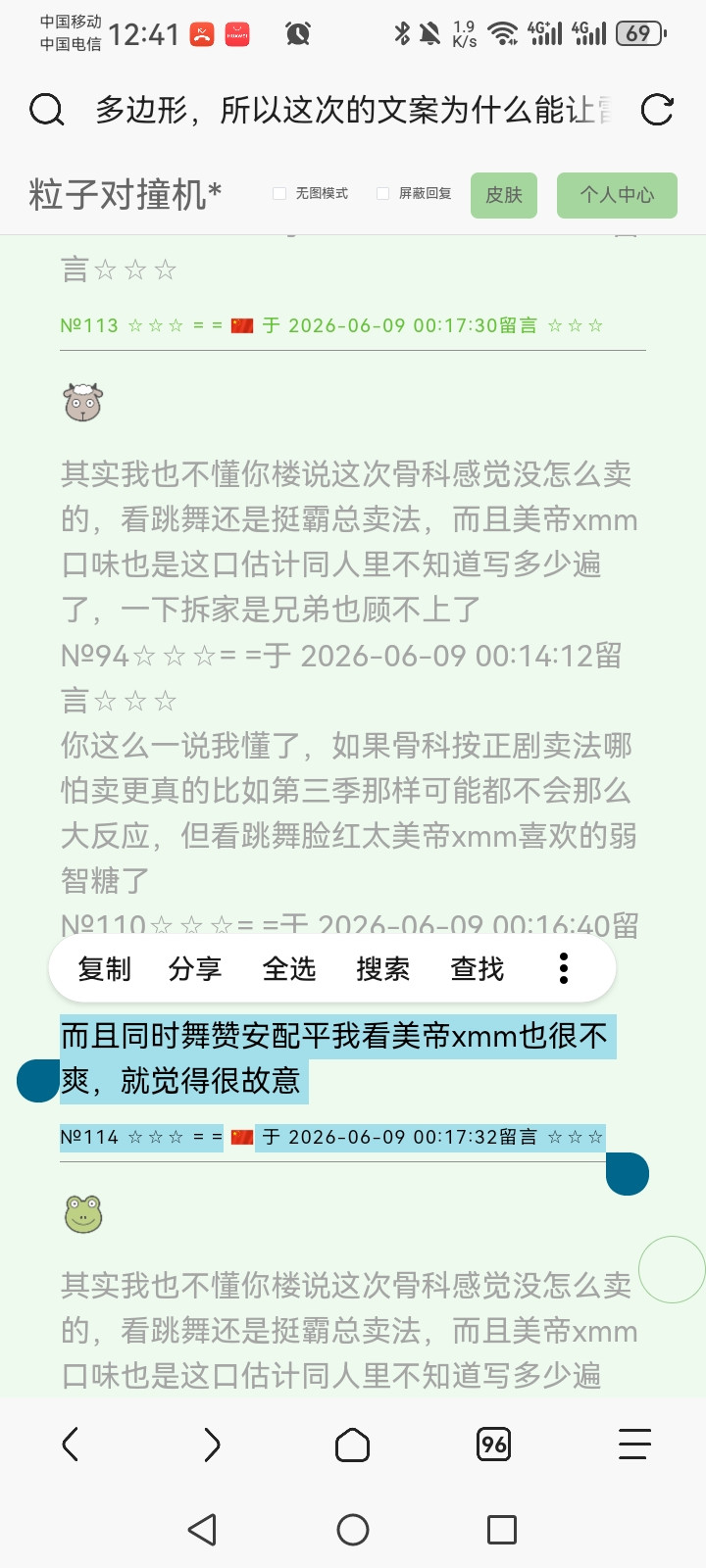
Task: Tap the floating circle button beside the frog avatar
Action: pos(673,1270)
